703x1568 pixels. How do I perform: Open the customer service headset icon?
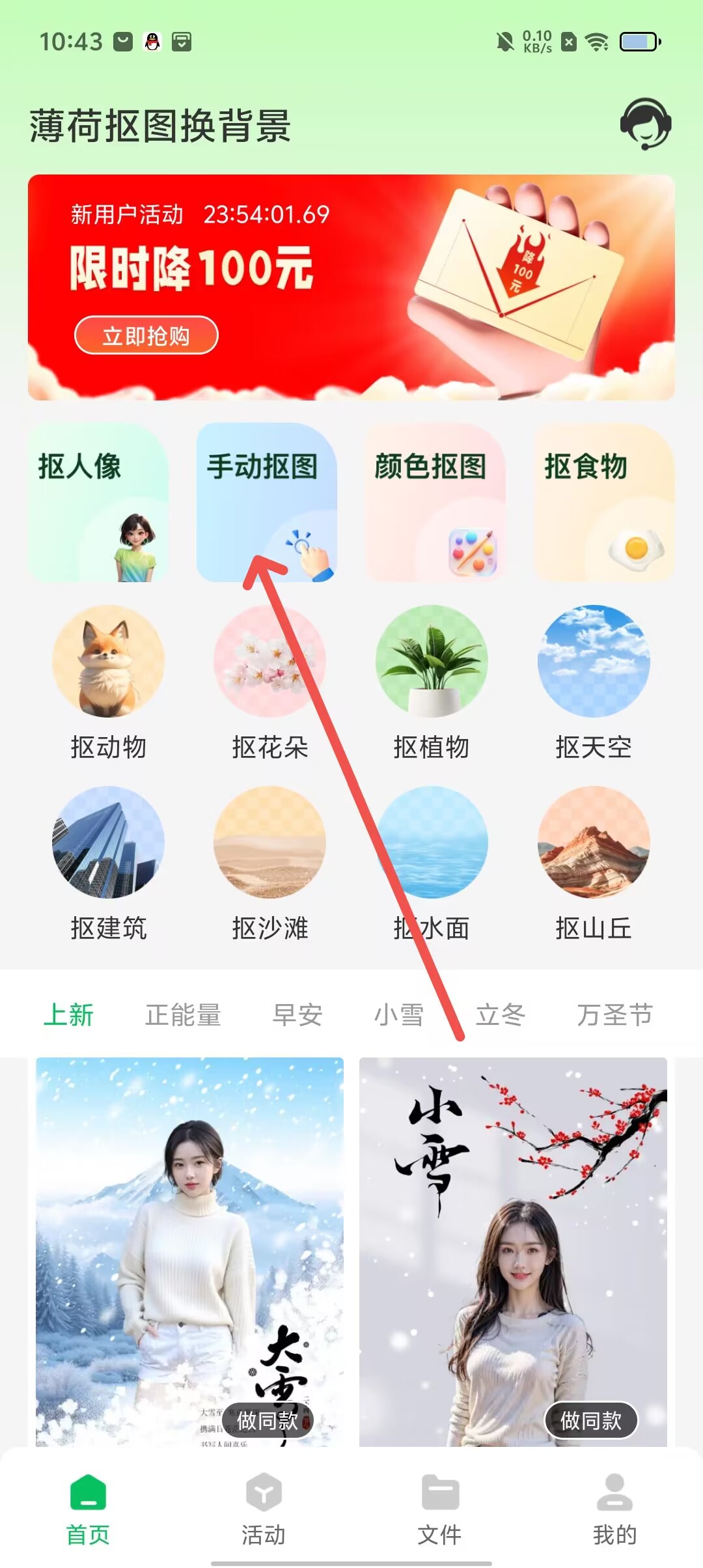(x=645, y=124)
